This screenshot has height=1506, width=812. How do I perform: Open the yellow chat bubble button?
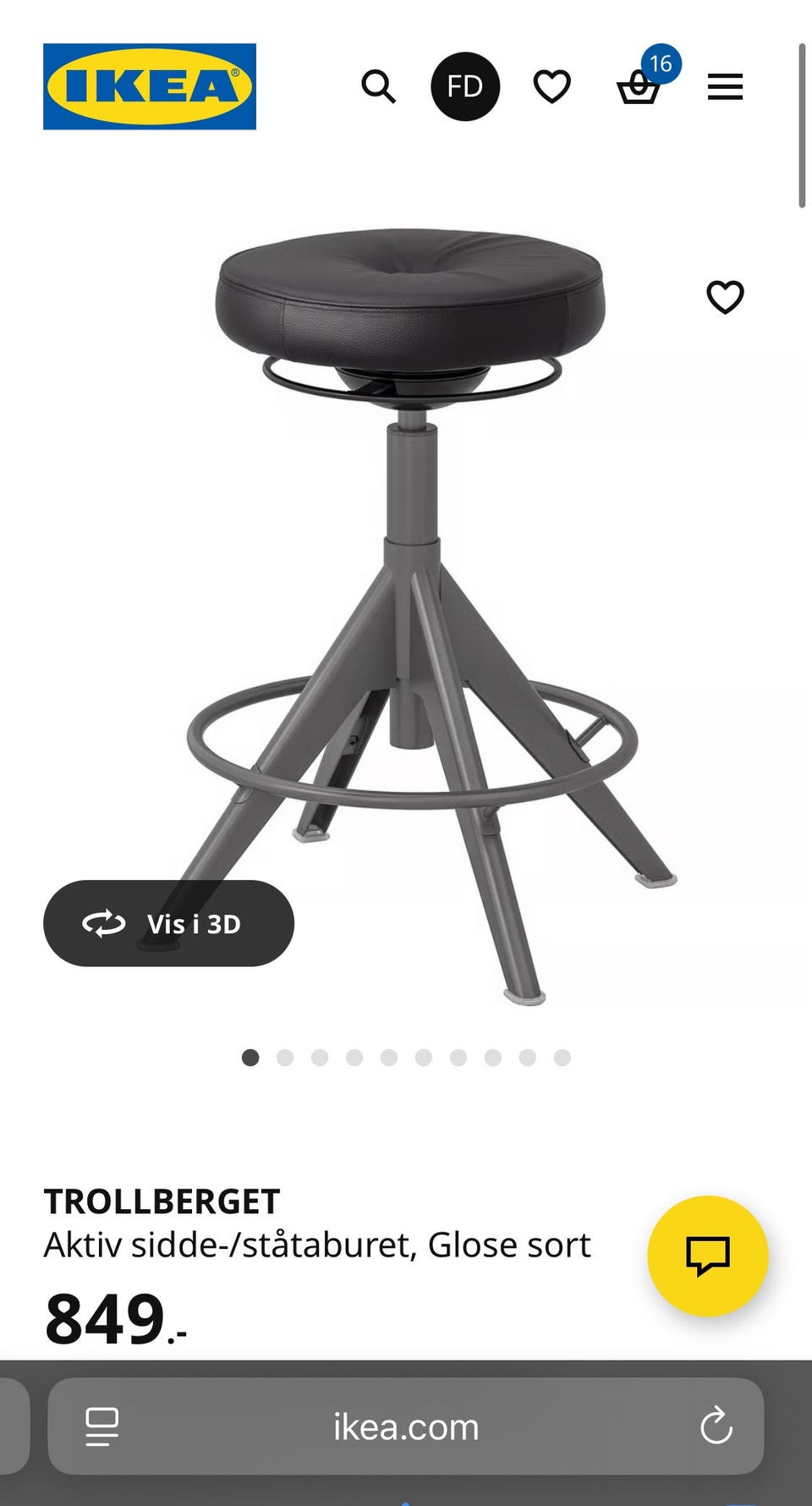[708, 1256]
